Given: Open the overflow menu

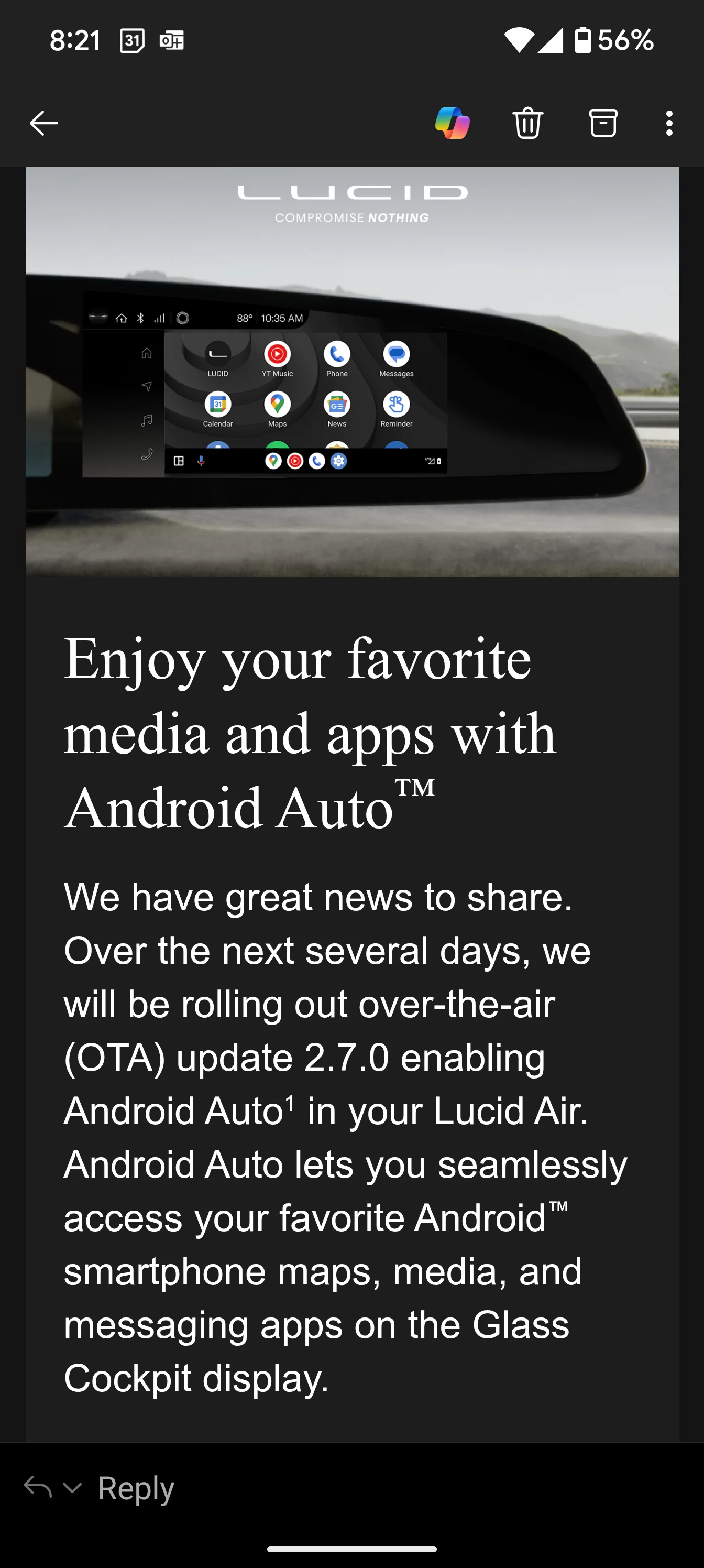Looking at the screenshot, I should pos(669,124).
